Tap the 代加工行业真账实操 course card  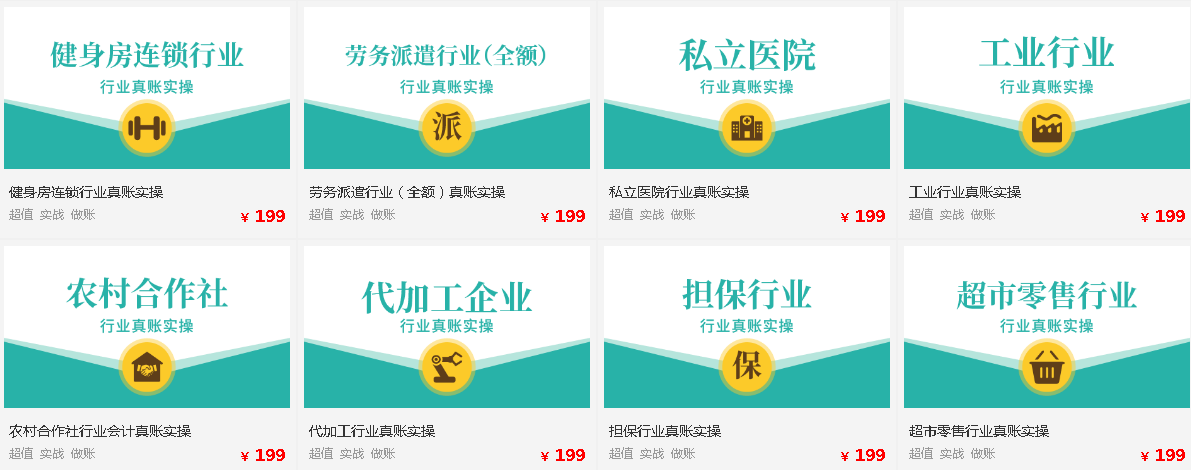coord(447,327)
